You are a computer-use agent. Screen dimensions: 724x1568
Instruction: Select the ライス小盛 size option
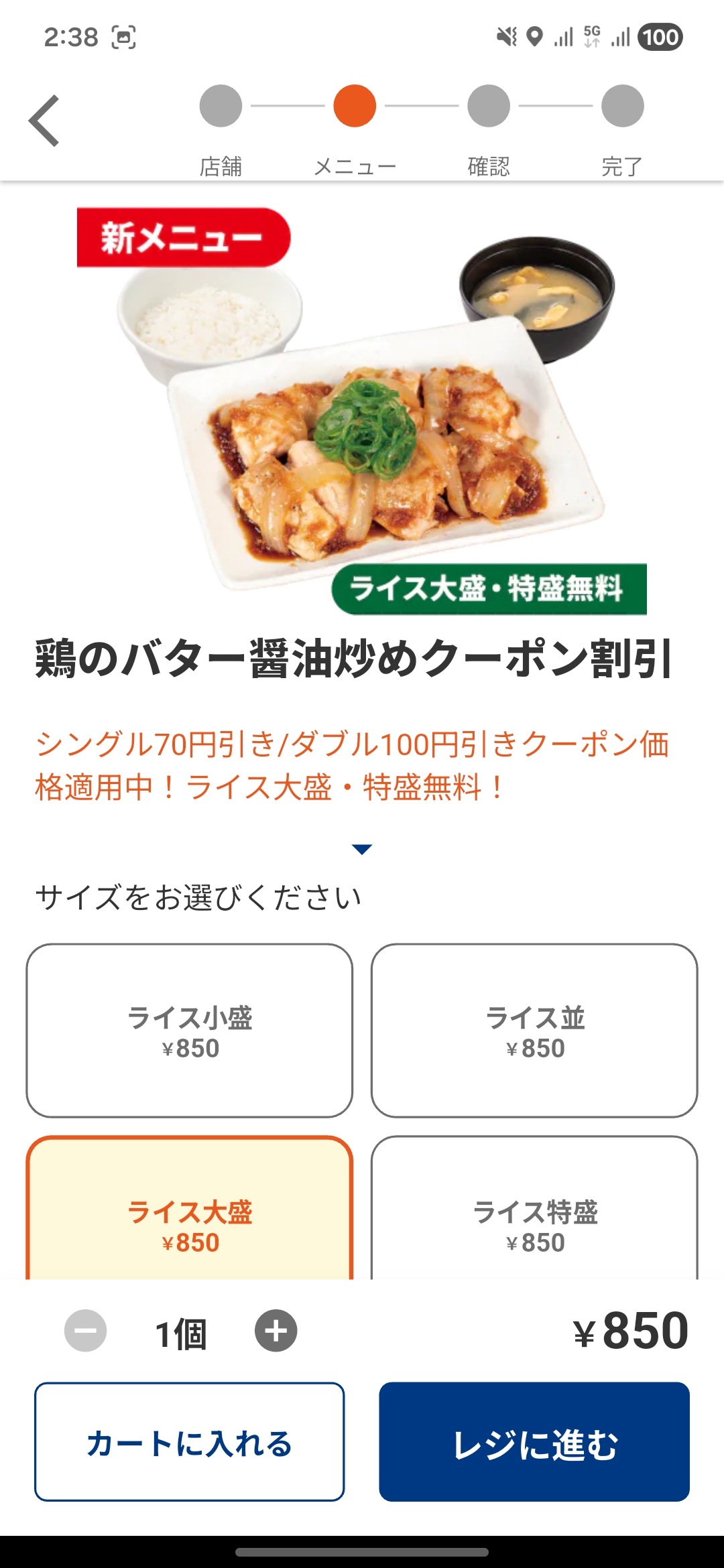(x=190, y=1031)
